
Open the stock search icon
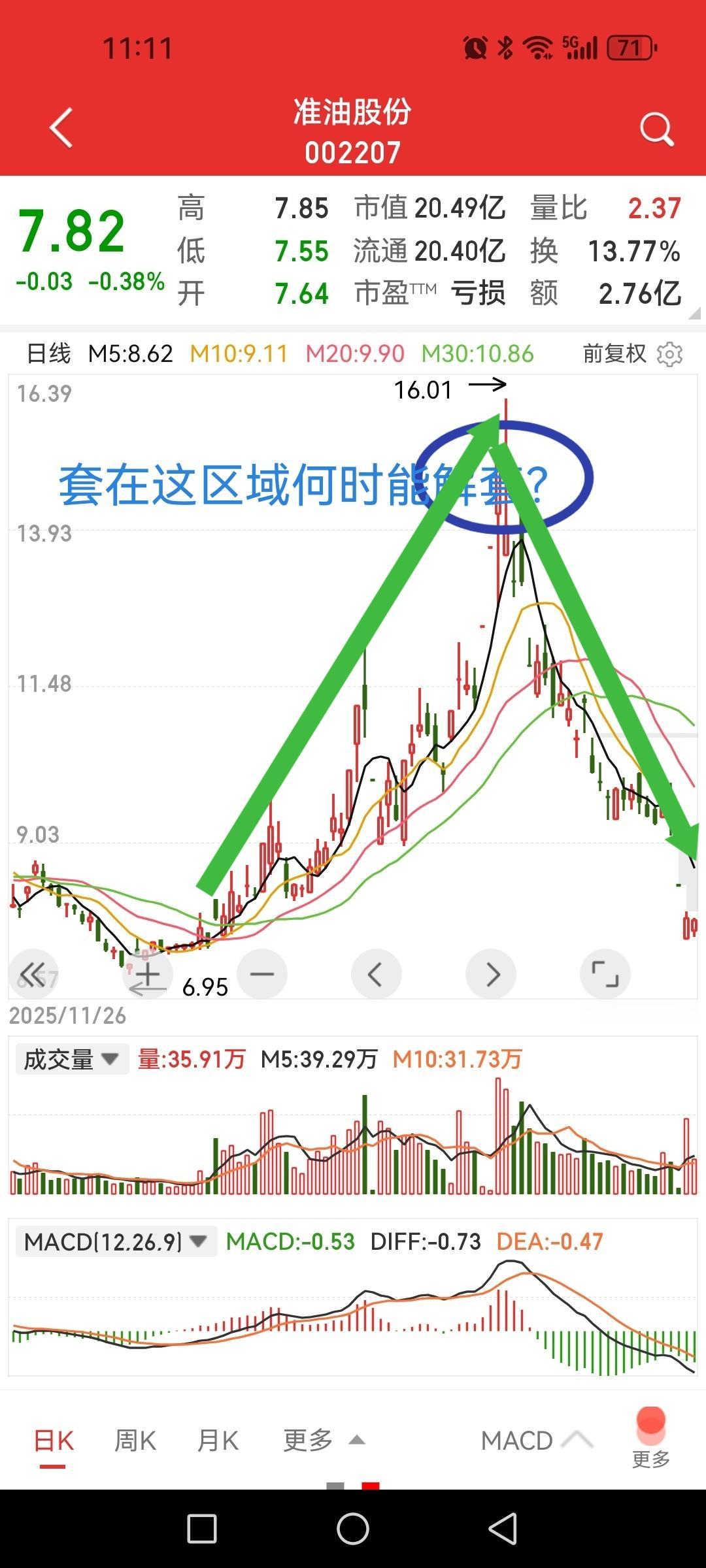tap(657, 128)
